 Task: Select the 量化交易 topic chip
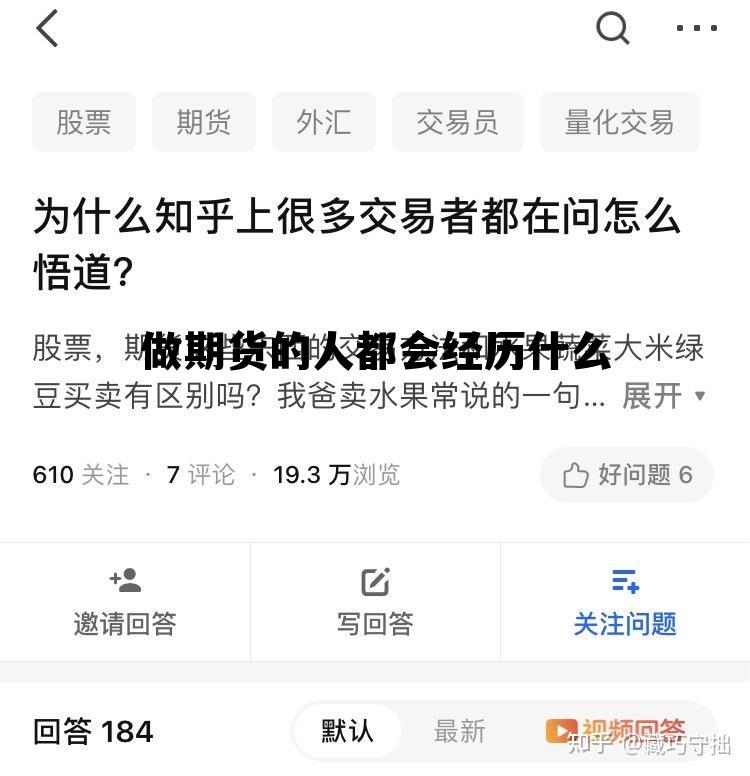[x=619, y=122]
